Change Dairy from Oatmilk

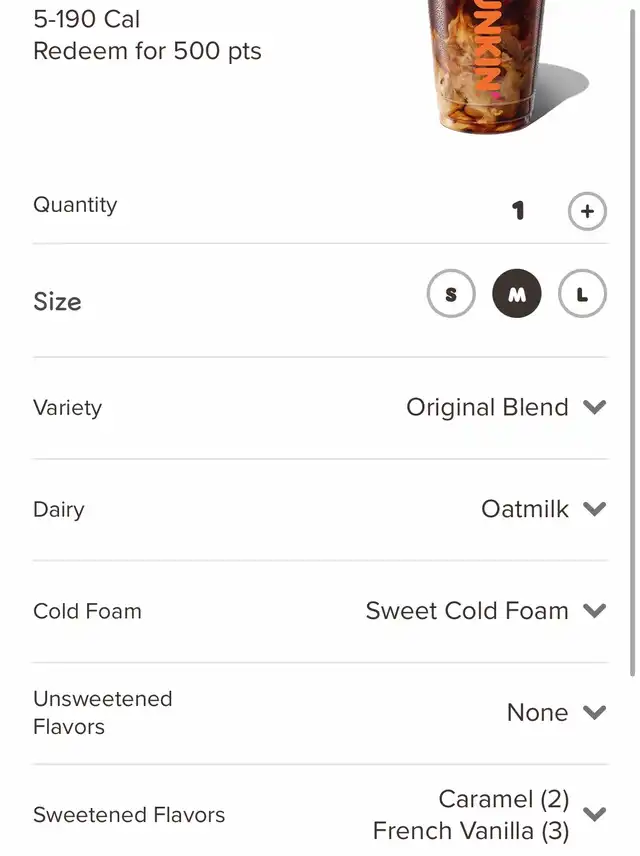point(594,509)
